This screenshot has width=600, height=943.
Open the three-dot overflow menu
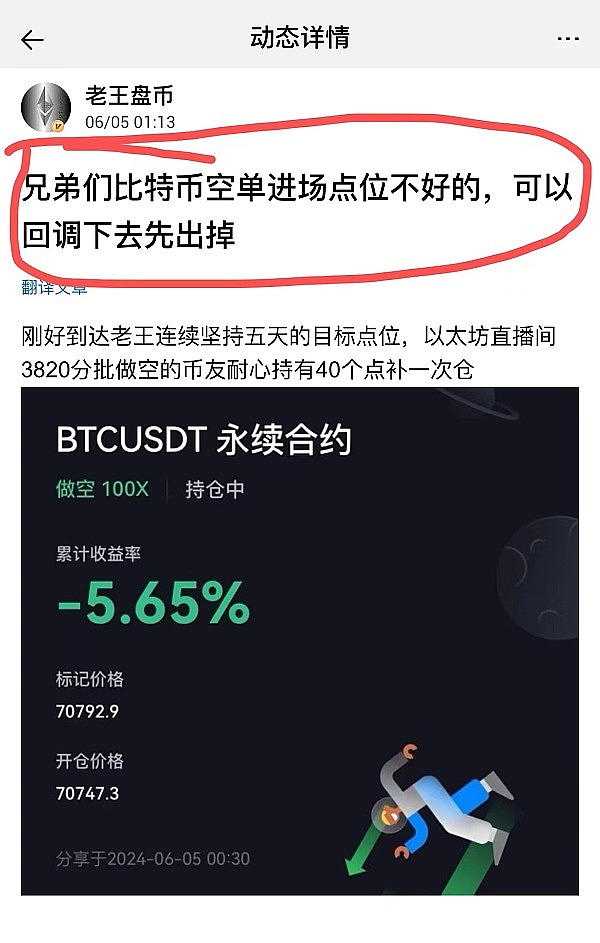click(567, 40)
